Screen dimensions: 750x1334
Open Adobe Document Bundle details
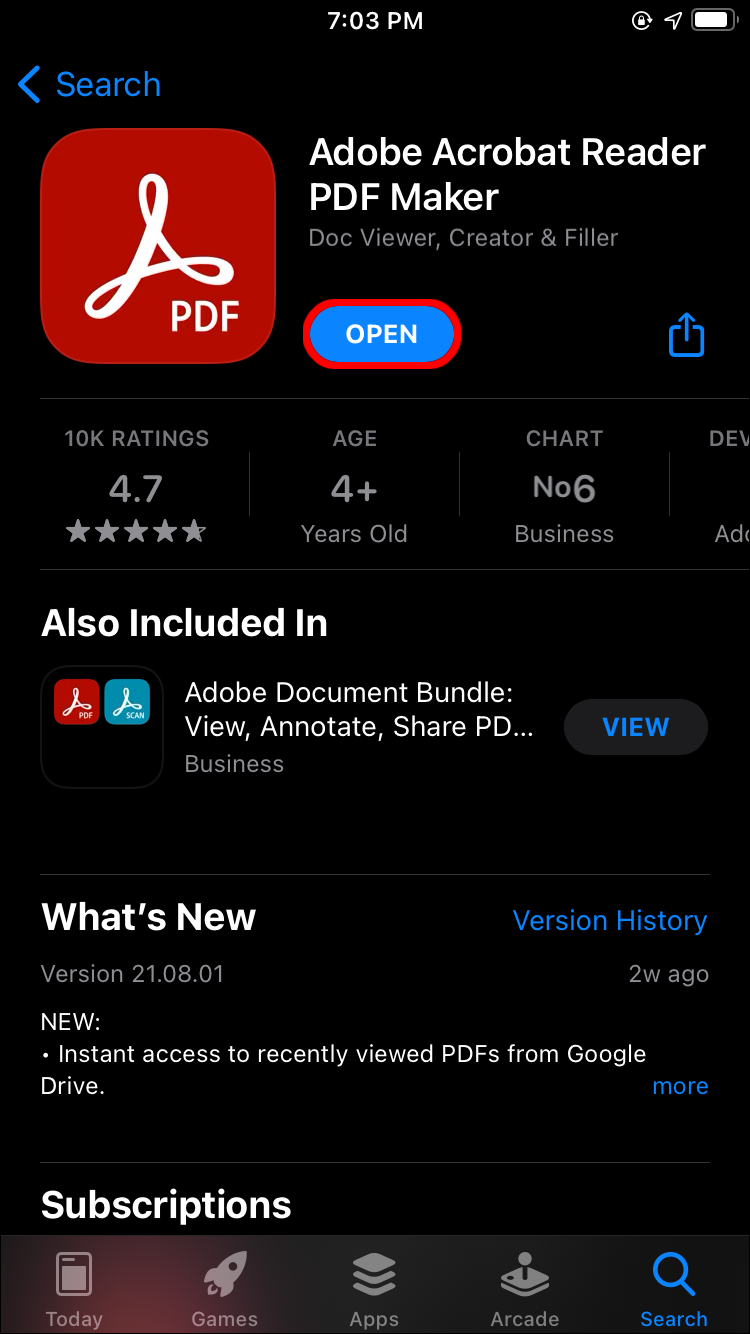pyautogui.click(x=358, y=727)
